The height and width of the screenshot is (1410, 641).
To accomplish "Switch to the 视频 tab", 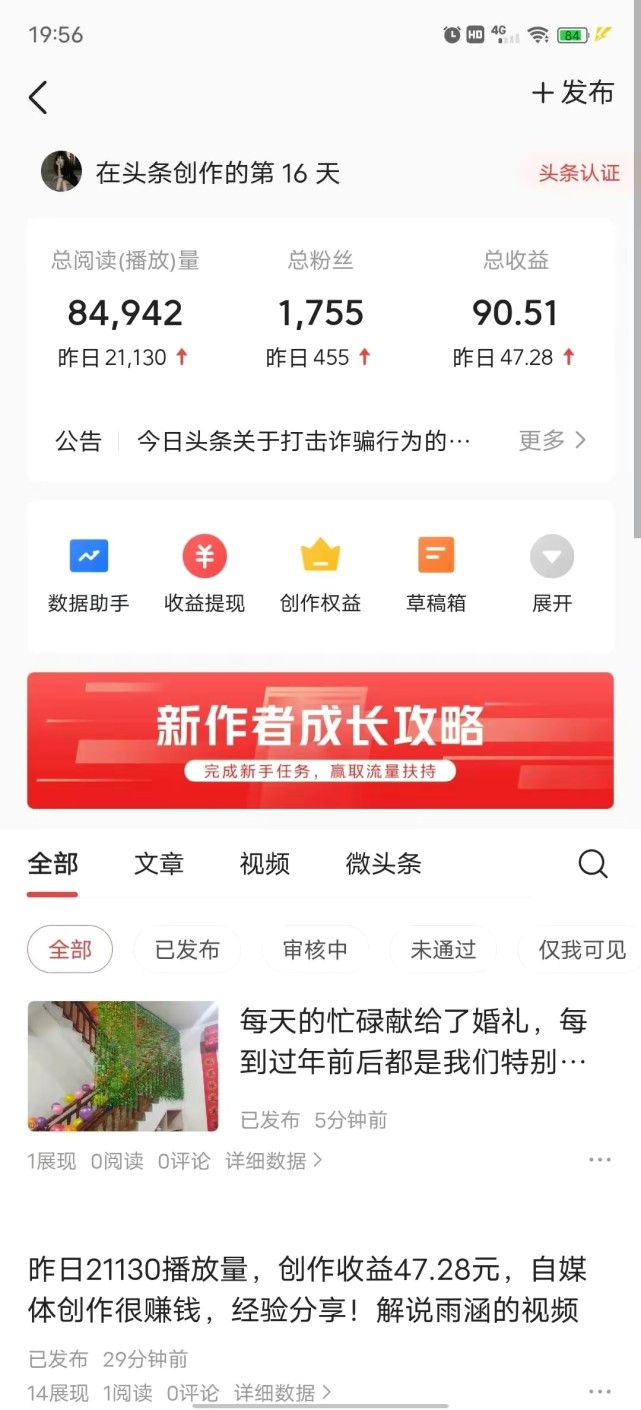I will pyautogui.click(x=265, y=864).
